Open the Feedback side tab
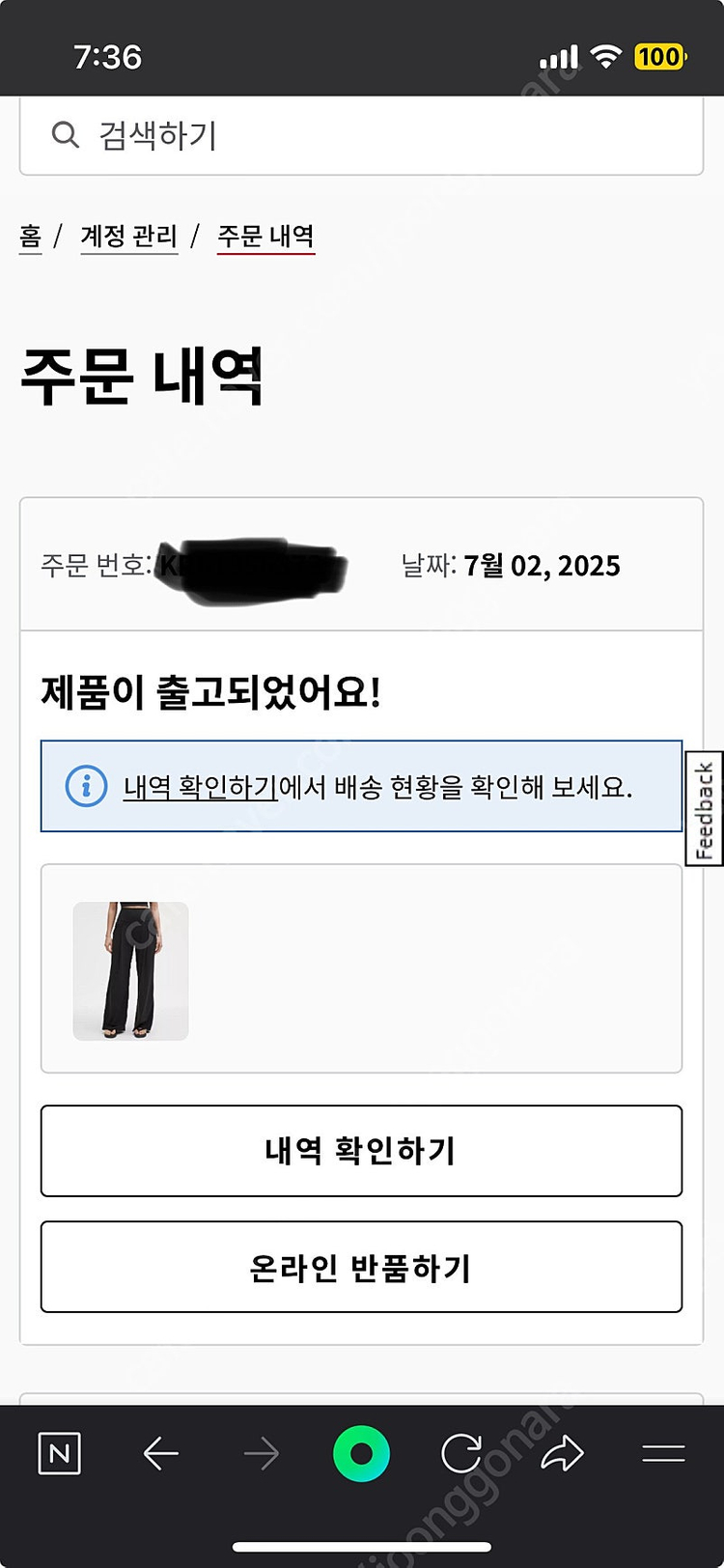724x1568 pixels. (x=704, y=809)
